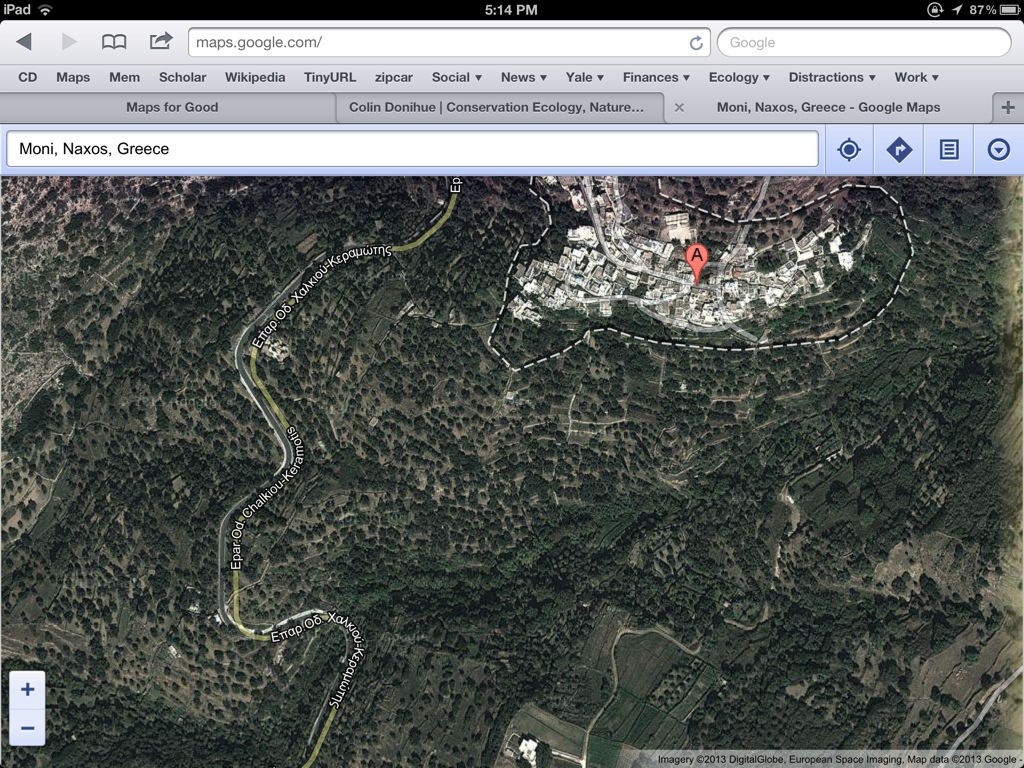
Task: Open the TinyURL bookmark
Action: (x=330, y=77)
